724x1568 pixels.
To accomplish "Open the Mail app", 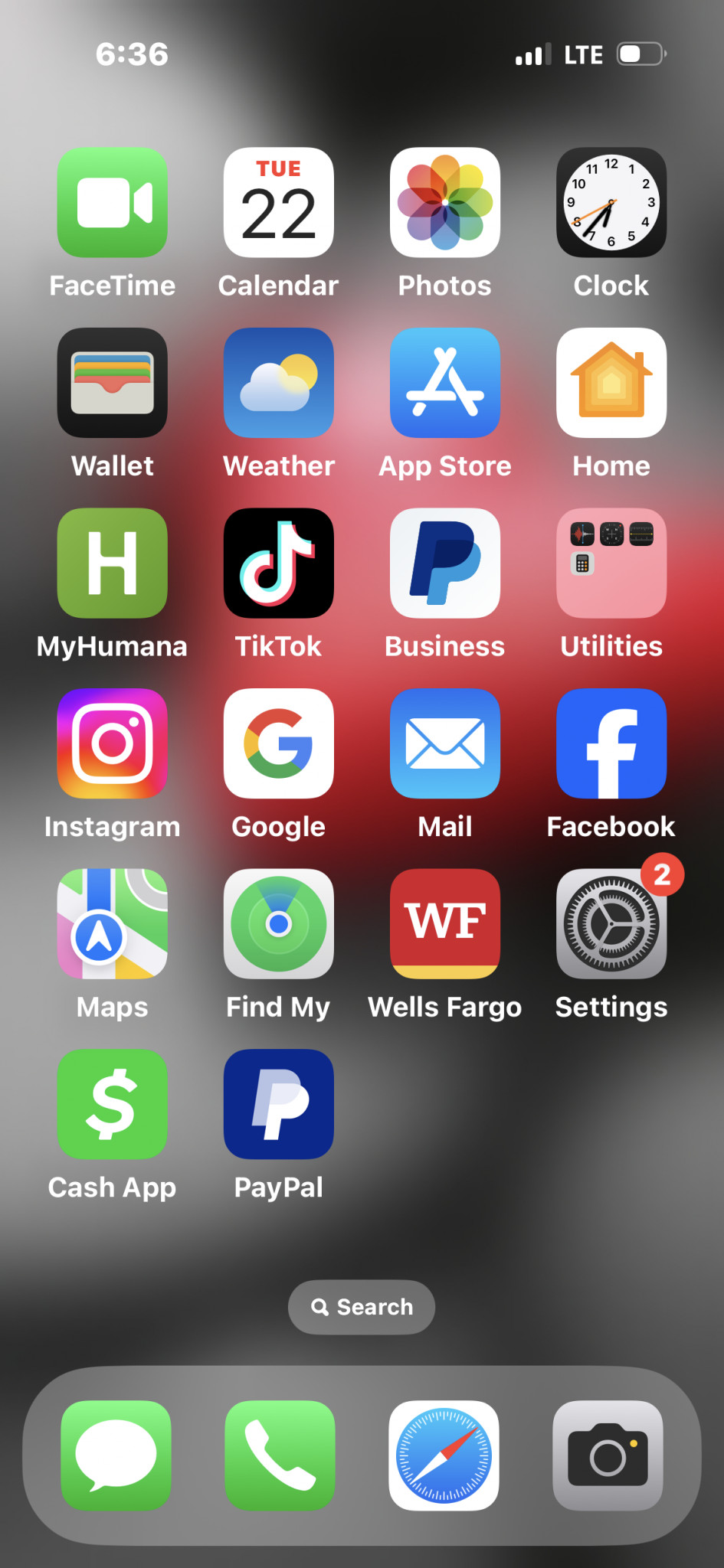I will tap(445, 743).
